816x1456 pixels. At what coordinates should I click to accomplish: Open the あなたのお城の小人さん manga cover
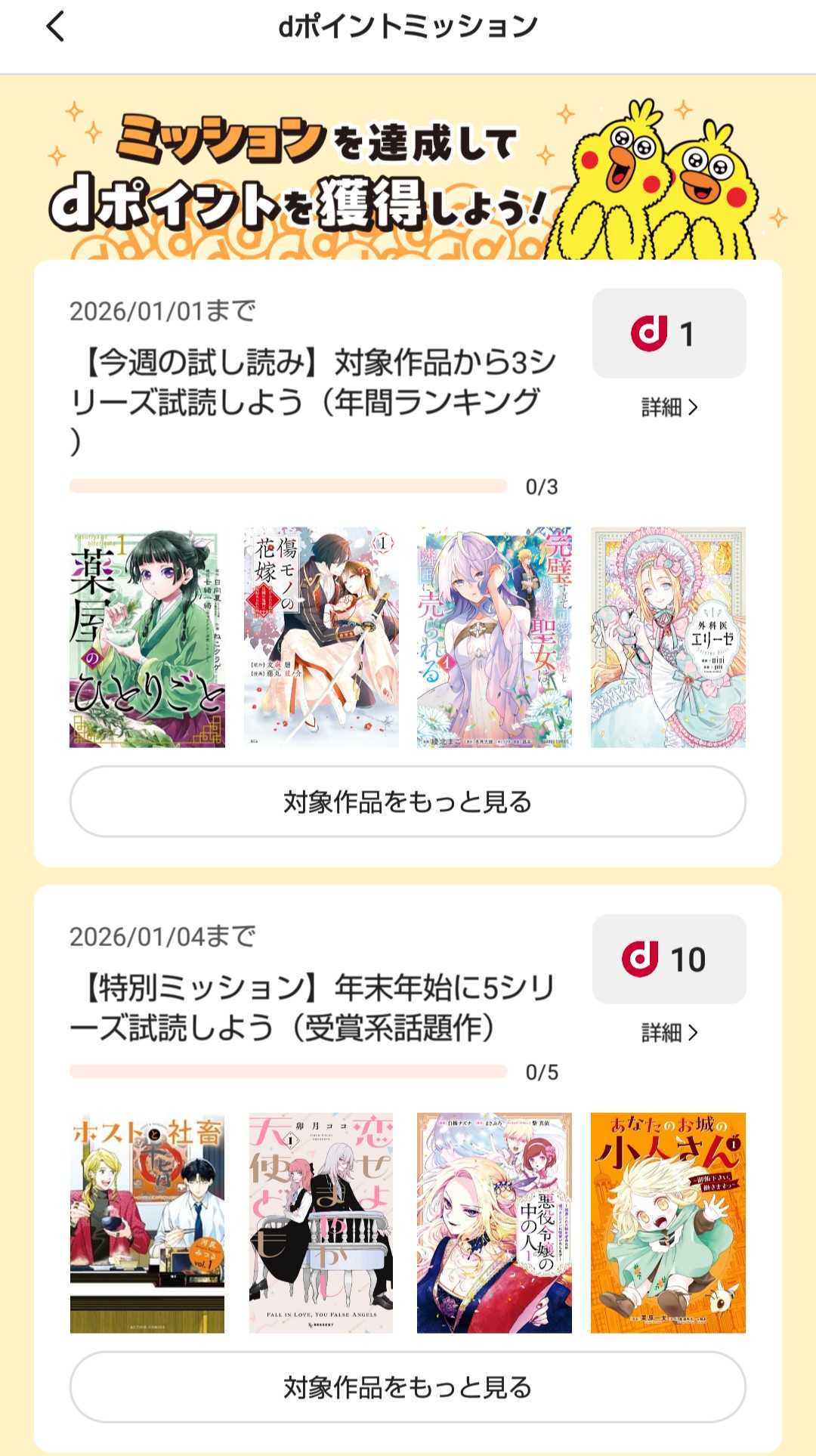click(668, 1223)
